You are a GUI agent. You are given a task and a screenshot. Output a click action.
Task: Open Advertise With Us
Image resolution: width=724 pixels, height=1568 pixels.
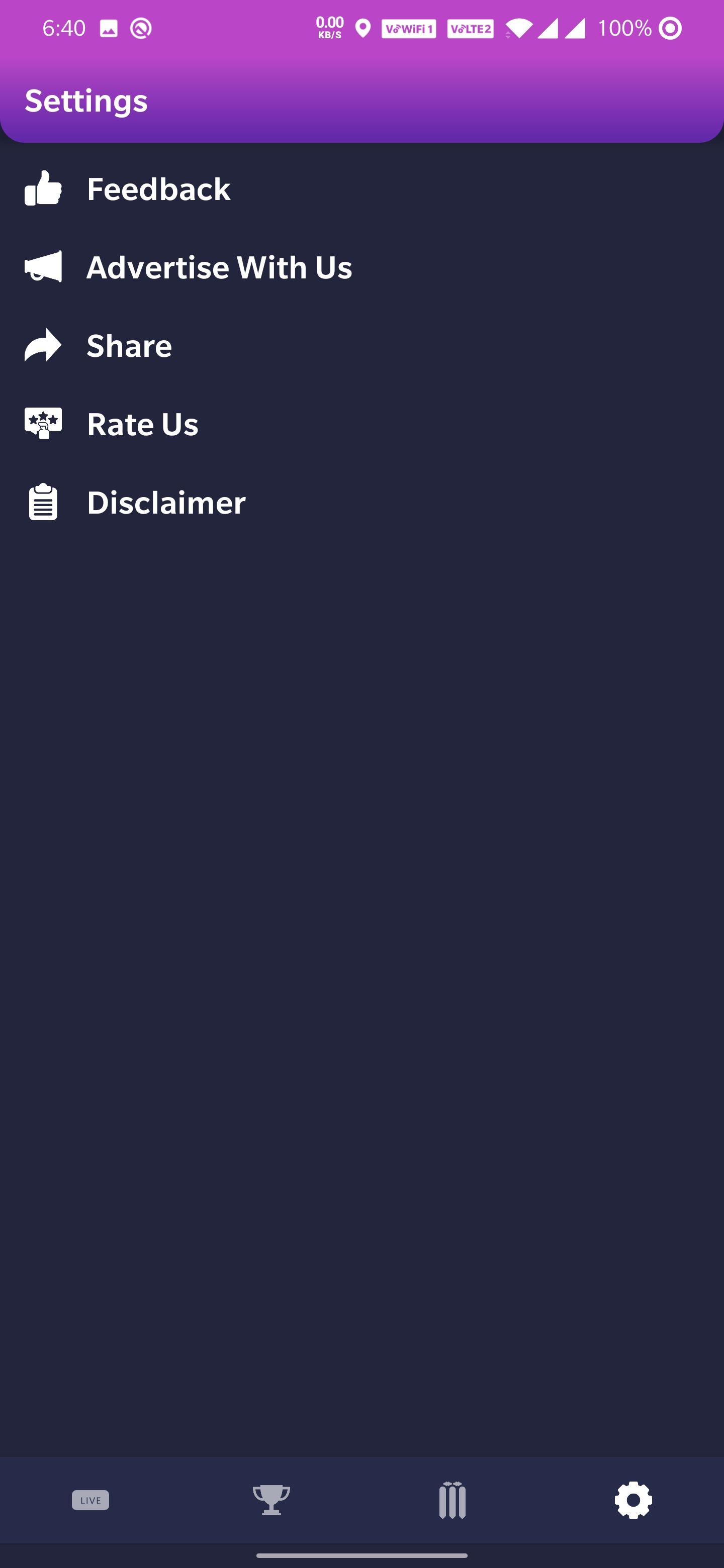pos(219,267)
